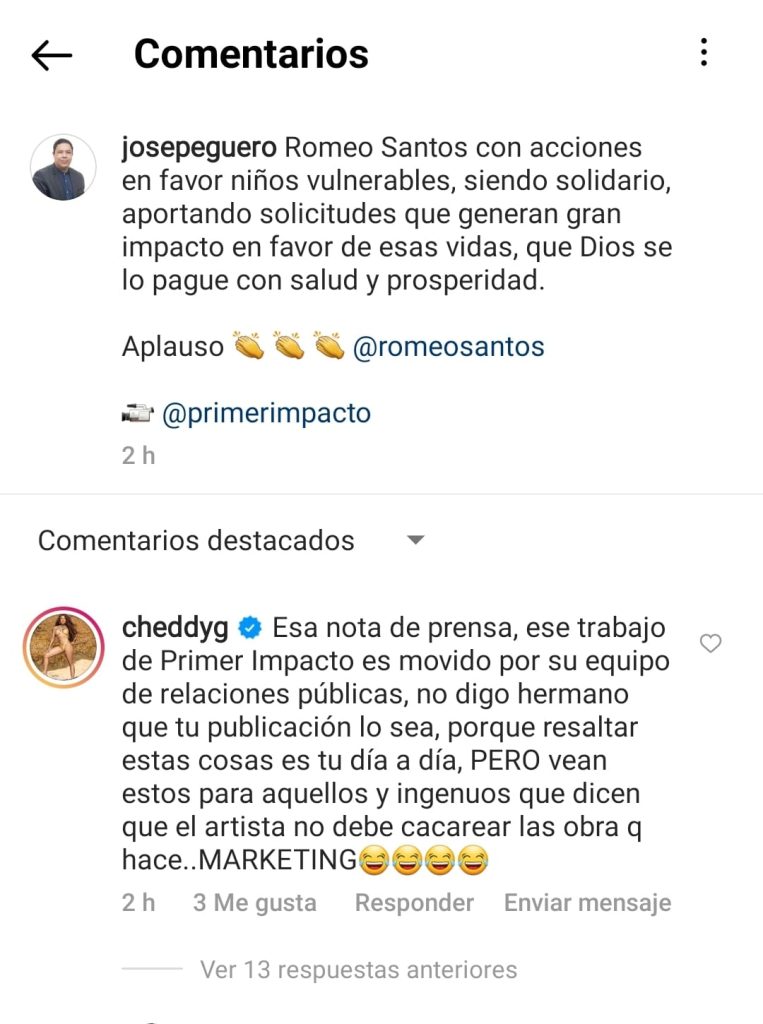Open josepeguero's profile picture
Viewport: 763px width, 1024px height.
pyautogui.click(x=63, y=167)
